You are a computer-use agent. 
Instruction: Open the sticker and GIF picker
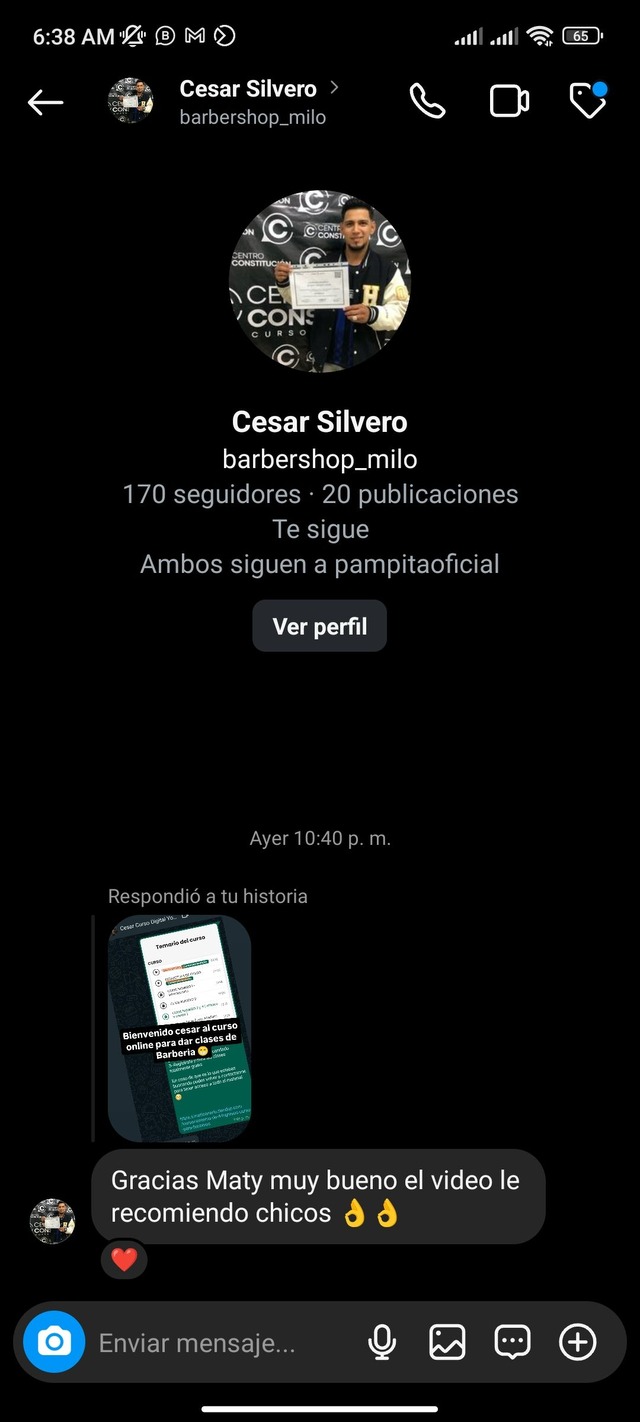pyautogui.click(x=512, y=1342)
